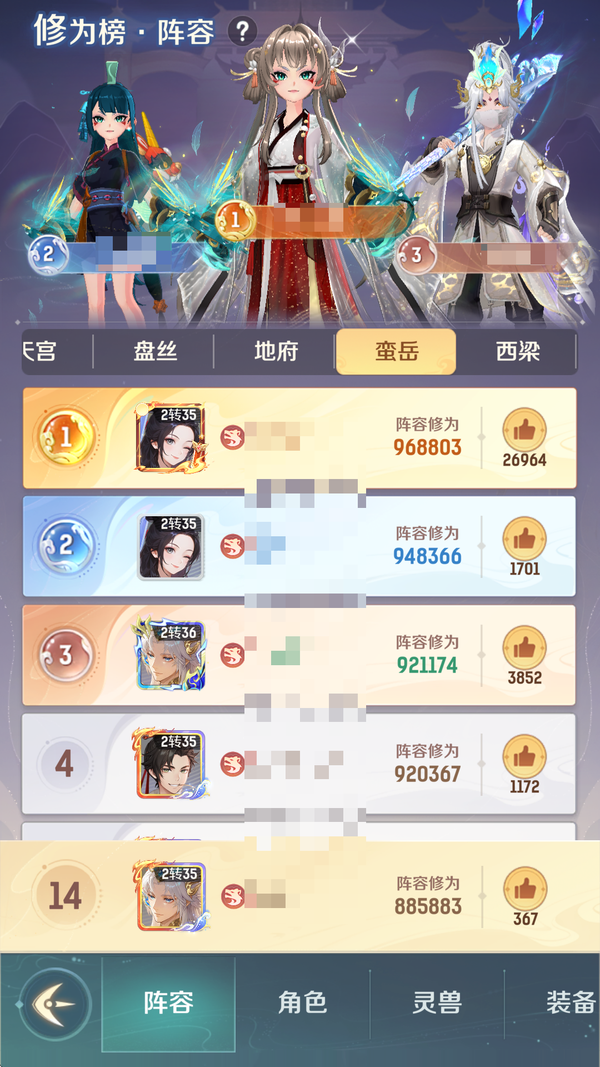Screen dimensions: 600x1067
Task: Switch to the 西梁 faction tab
Action: [517, 352]
